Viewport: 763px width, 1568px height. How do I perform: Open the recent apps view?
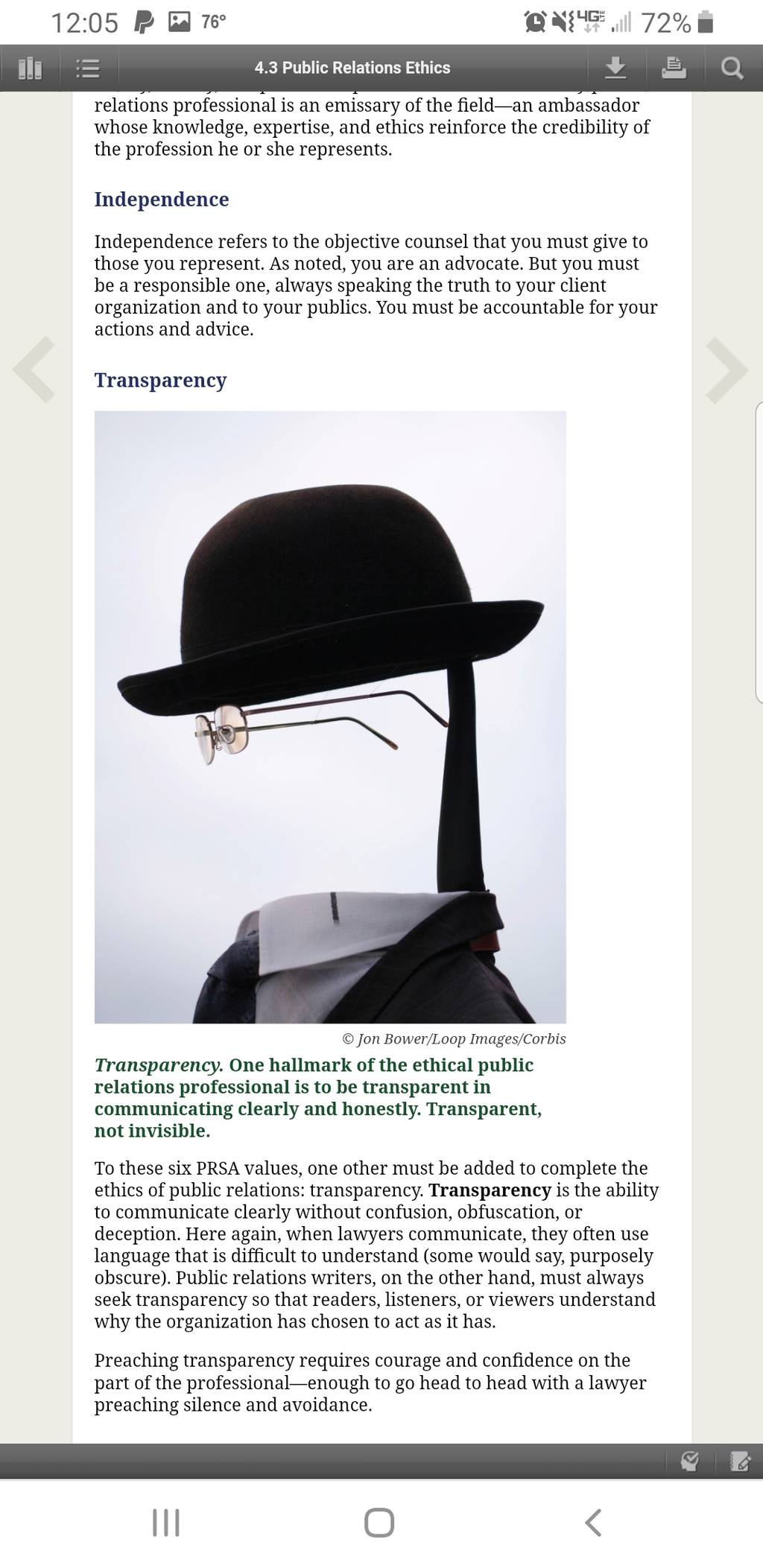[165, 1523]
